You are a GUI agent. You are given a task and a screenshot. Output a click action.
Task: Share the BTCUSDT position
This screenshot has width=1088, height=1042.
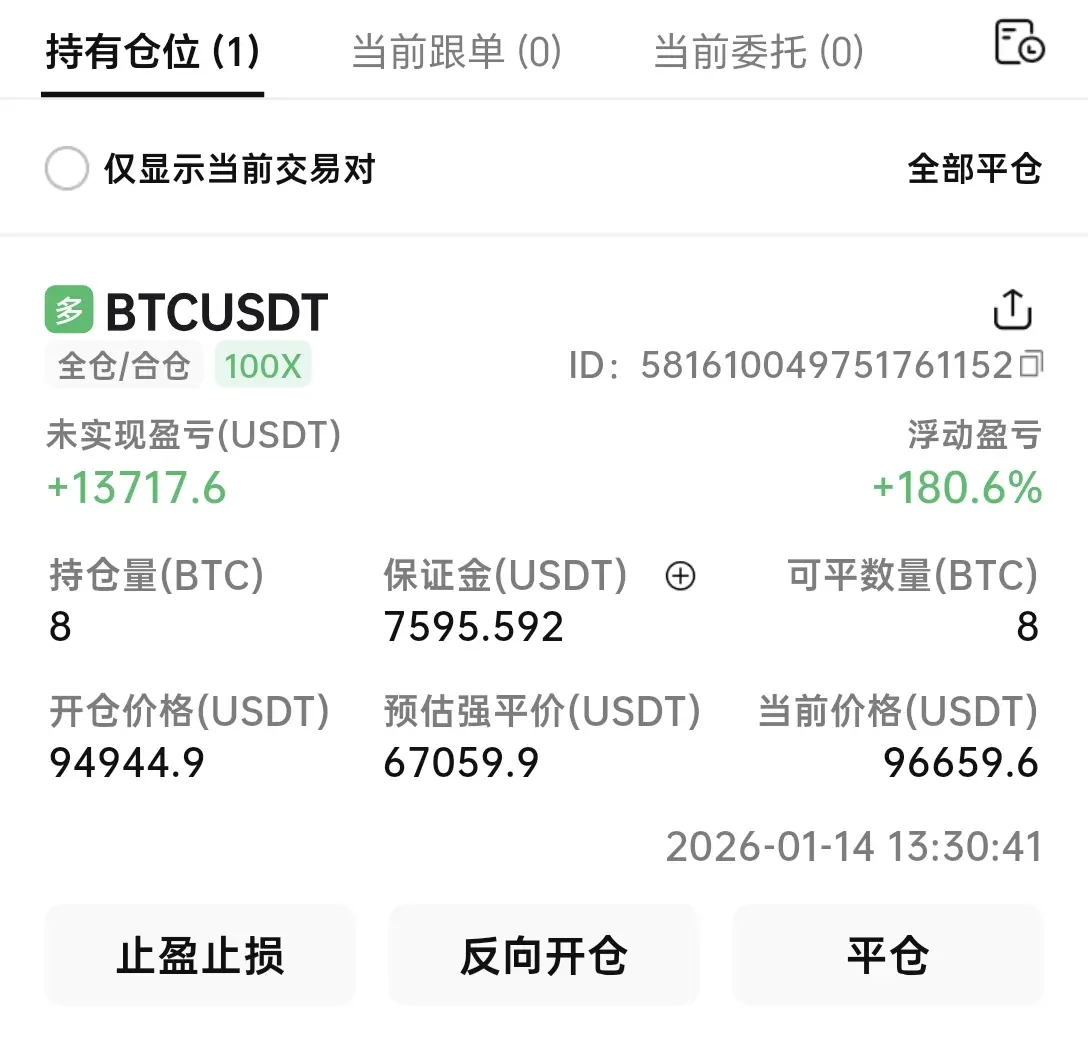pos(1012,310)
